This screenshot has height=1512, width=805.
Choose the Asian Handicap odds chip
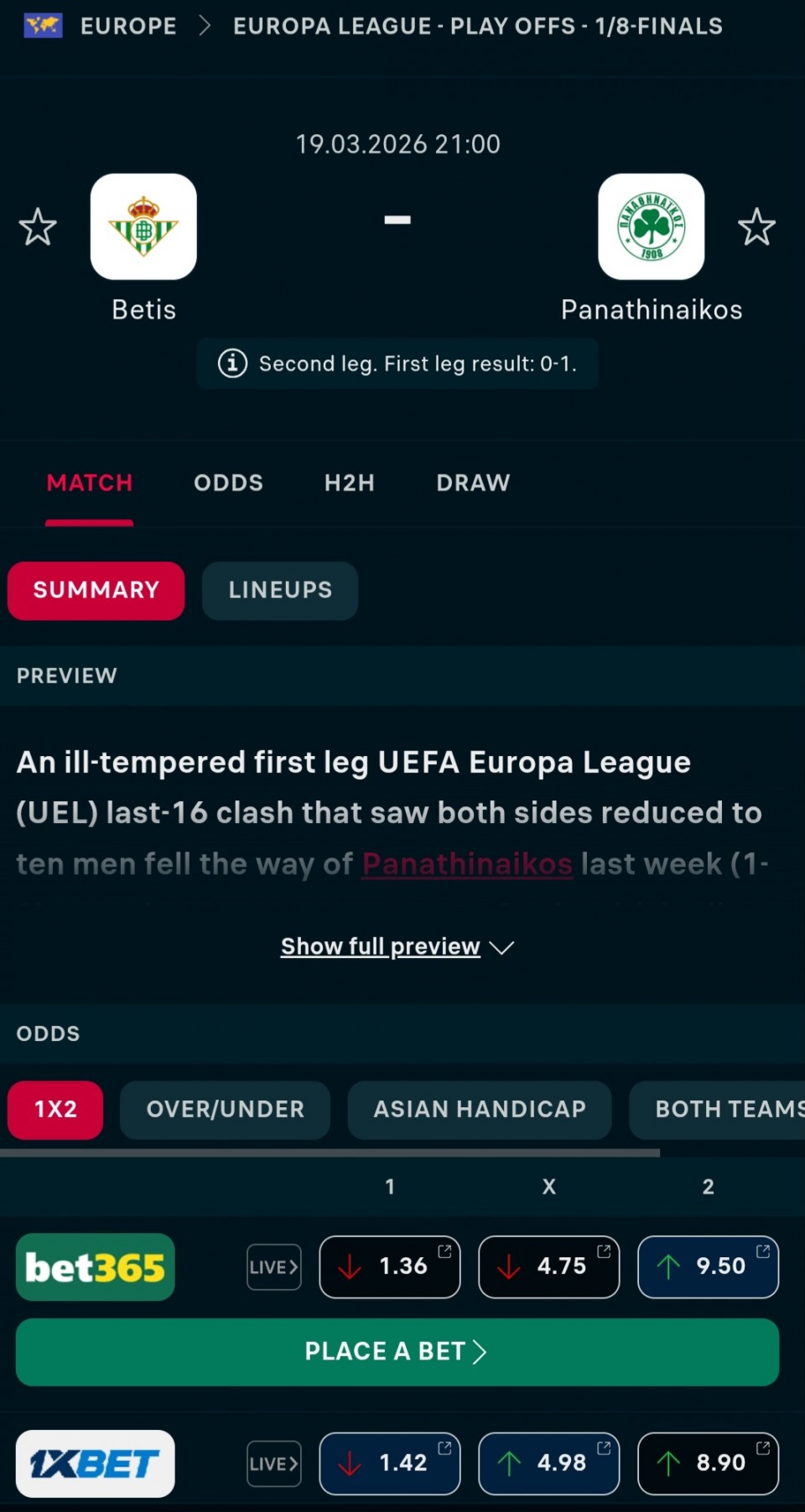pos(479,1110)
